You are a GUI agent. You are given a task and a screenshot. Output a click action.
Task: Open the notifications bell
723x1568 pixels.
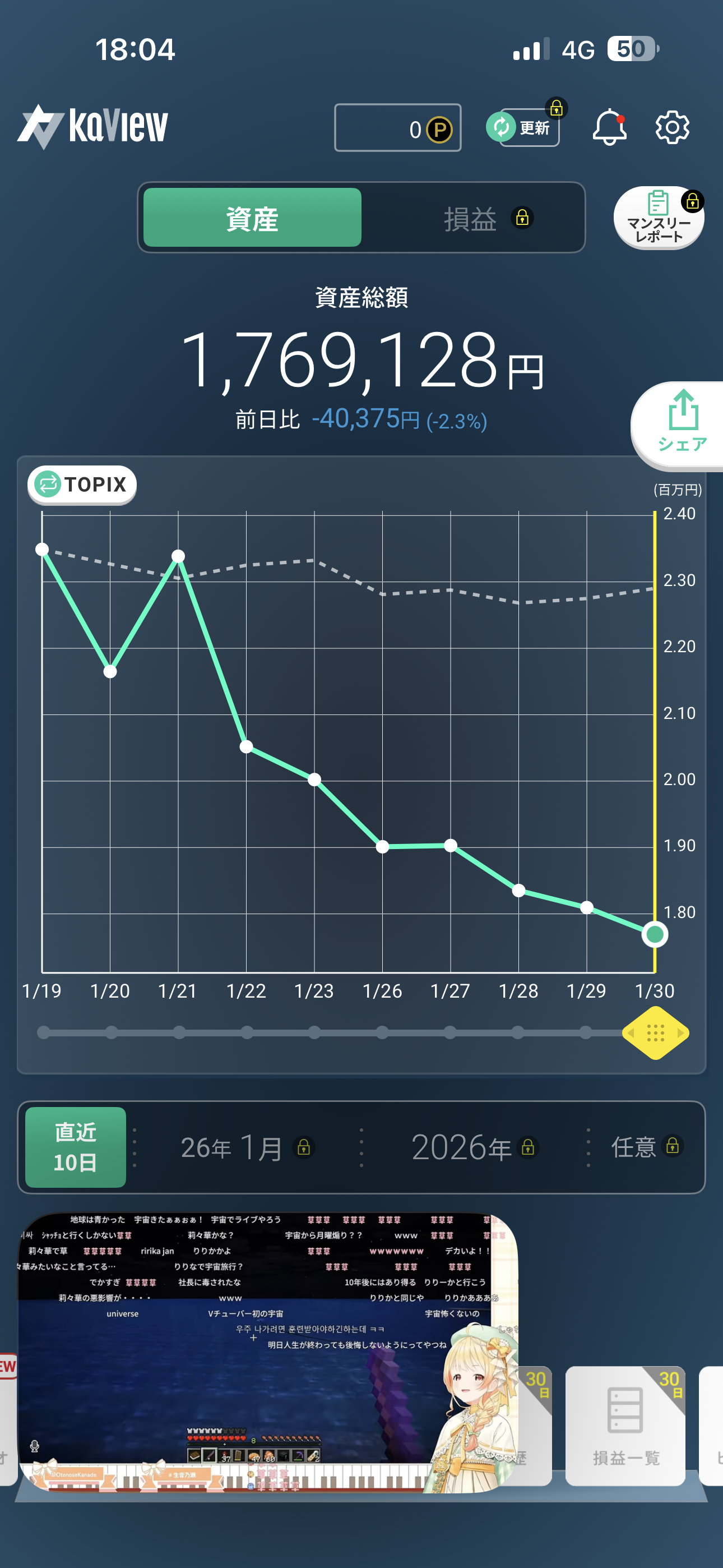pos(609,128)
